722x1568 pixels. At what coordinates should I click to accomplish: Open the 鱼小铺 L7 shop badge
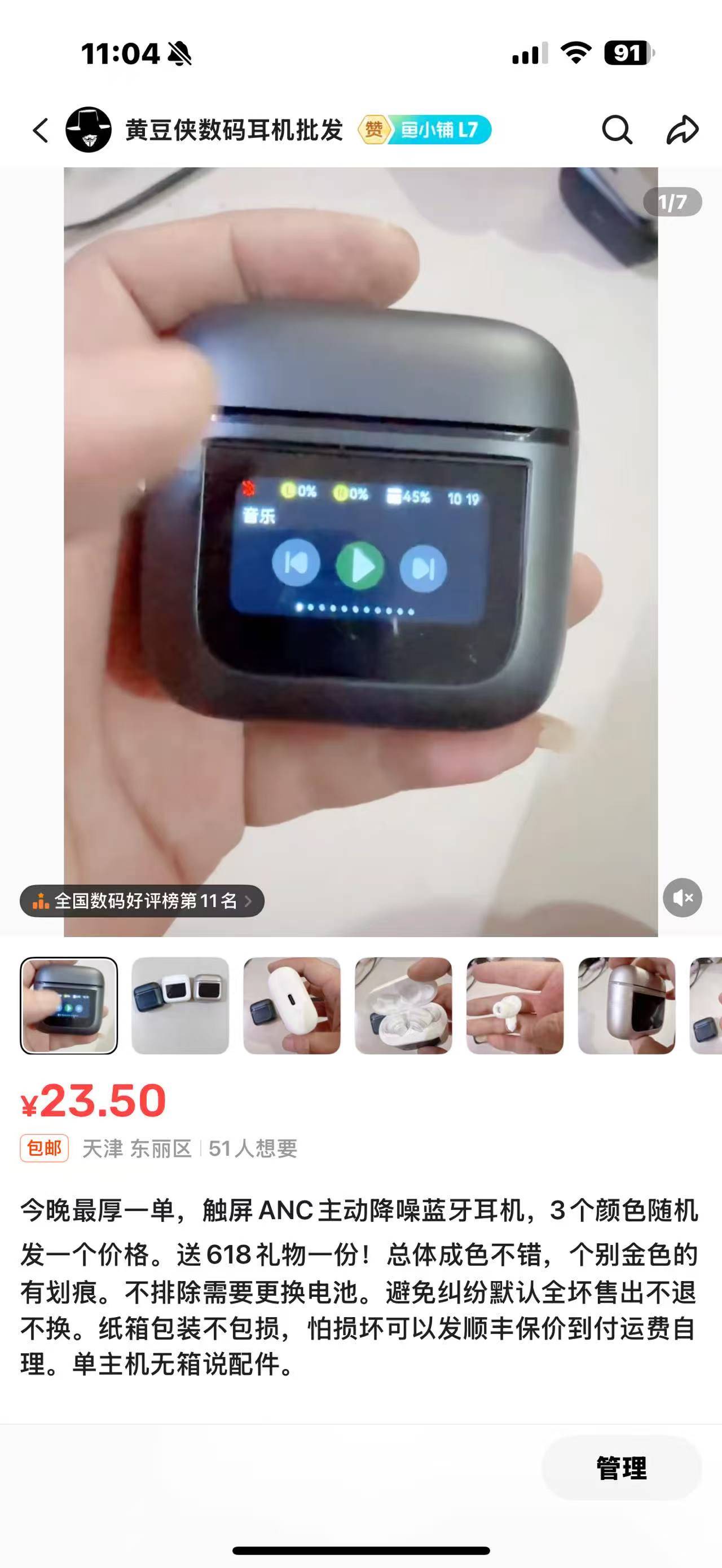coord(425,130)
